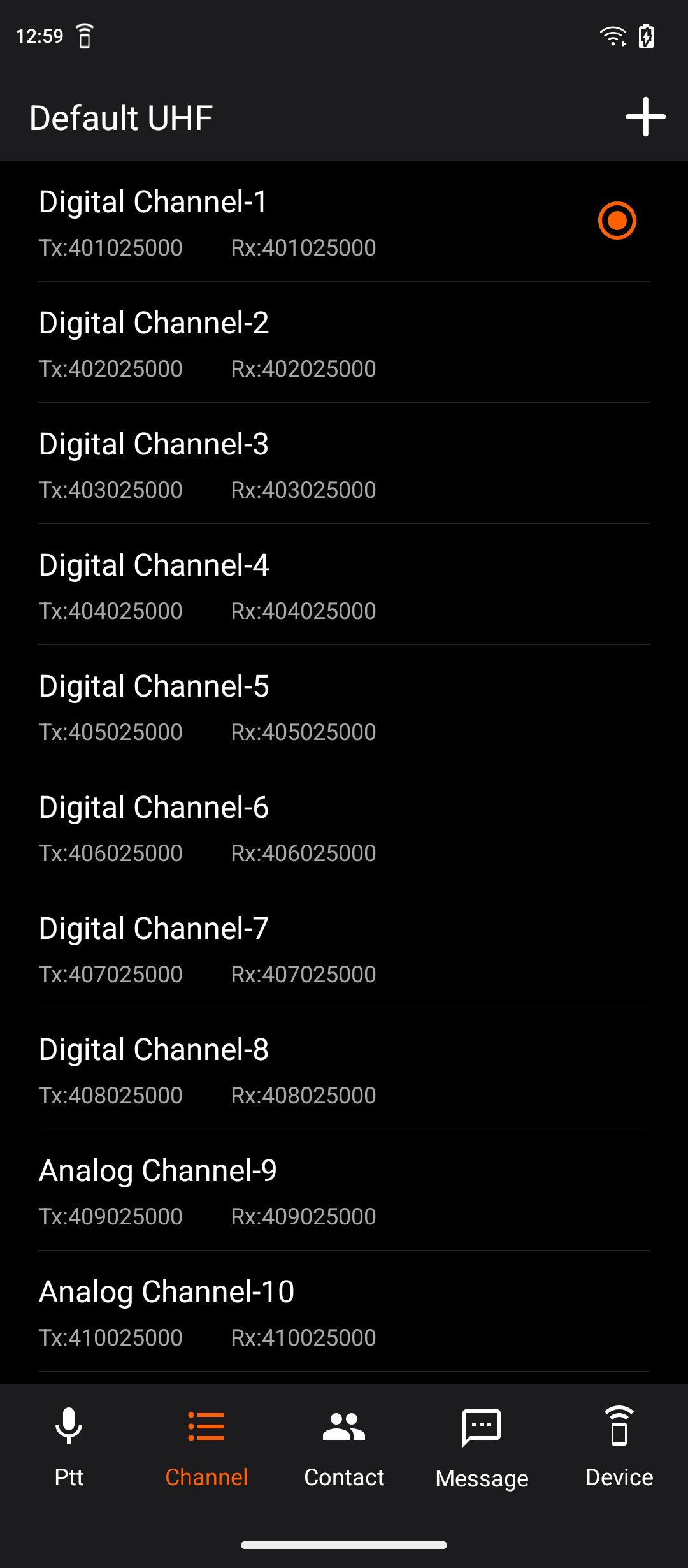Pick Digital Channel-5
Image resolution: width=688 pixels, height=1568 pixels.
pos(344,706)
